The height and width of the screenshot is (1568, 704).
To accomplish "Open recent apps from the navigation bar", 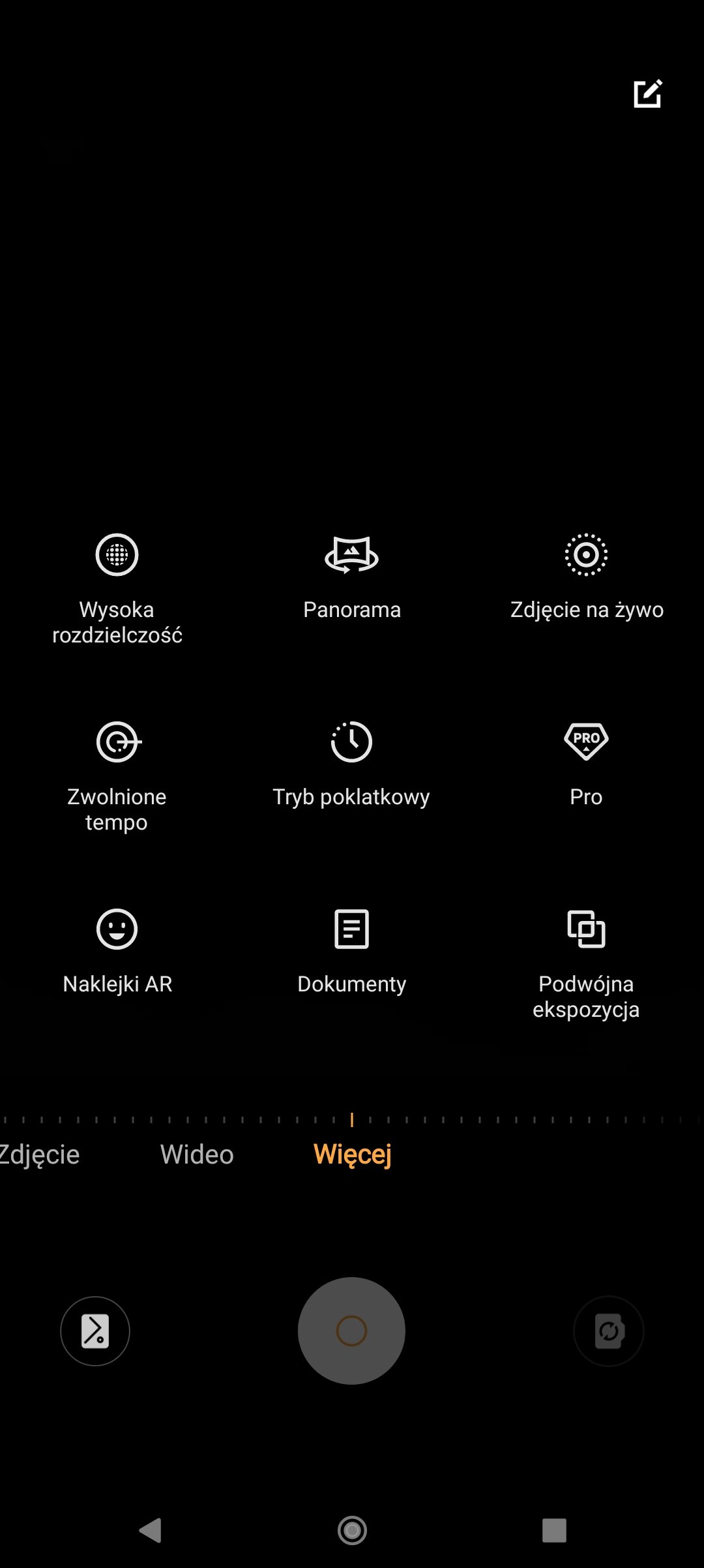I will coord(554,1530).
